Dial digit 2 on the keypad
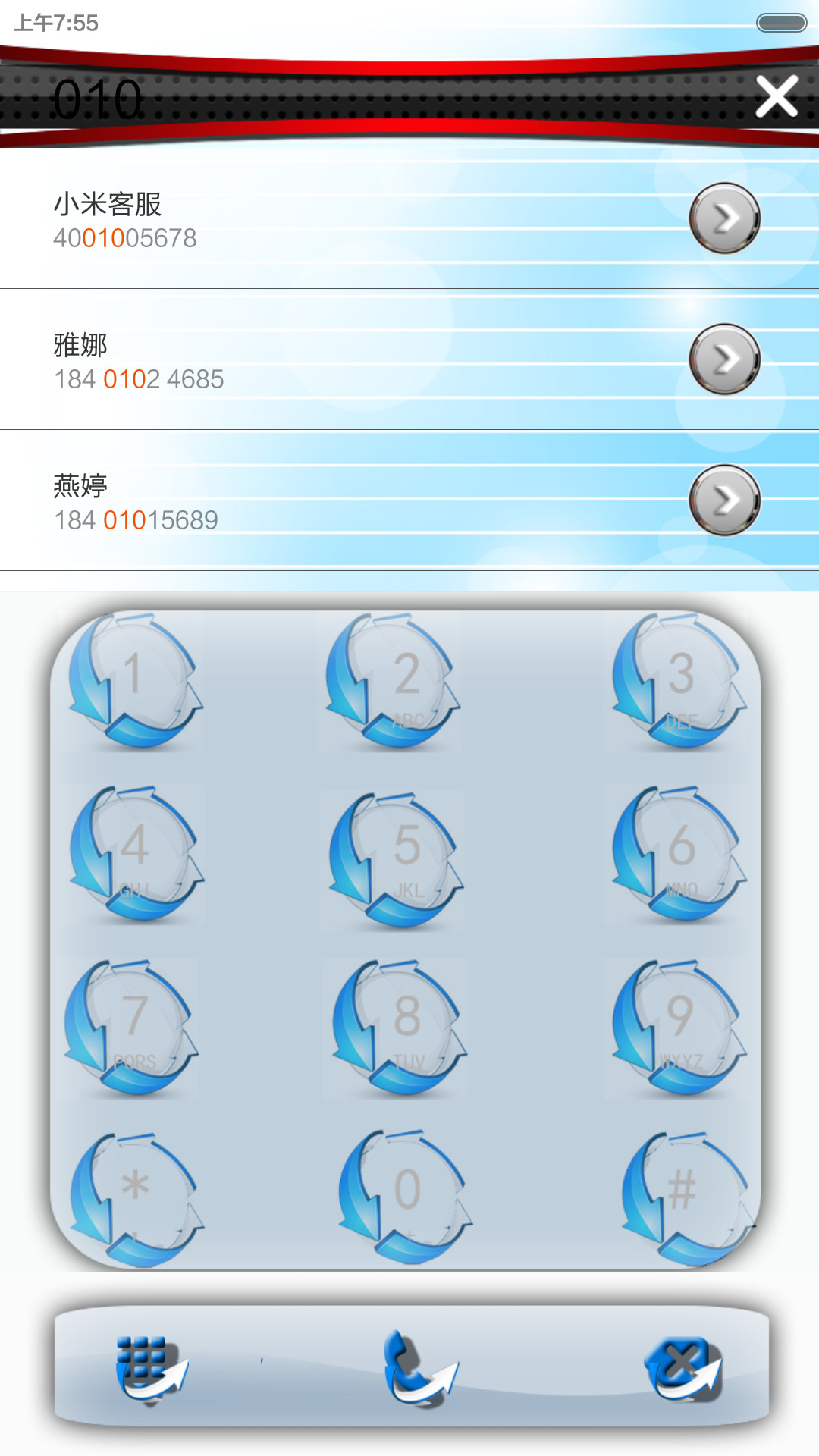 [x=393, y=680]
